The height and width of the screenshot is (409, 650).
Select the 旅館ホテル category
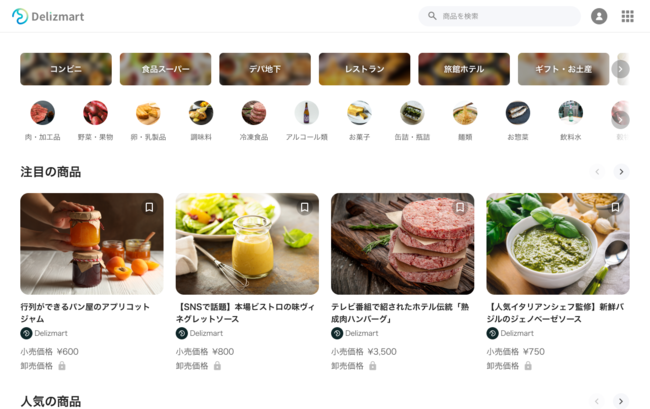click(x=464, y=69)
